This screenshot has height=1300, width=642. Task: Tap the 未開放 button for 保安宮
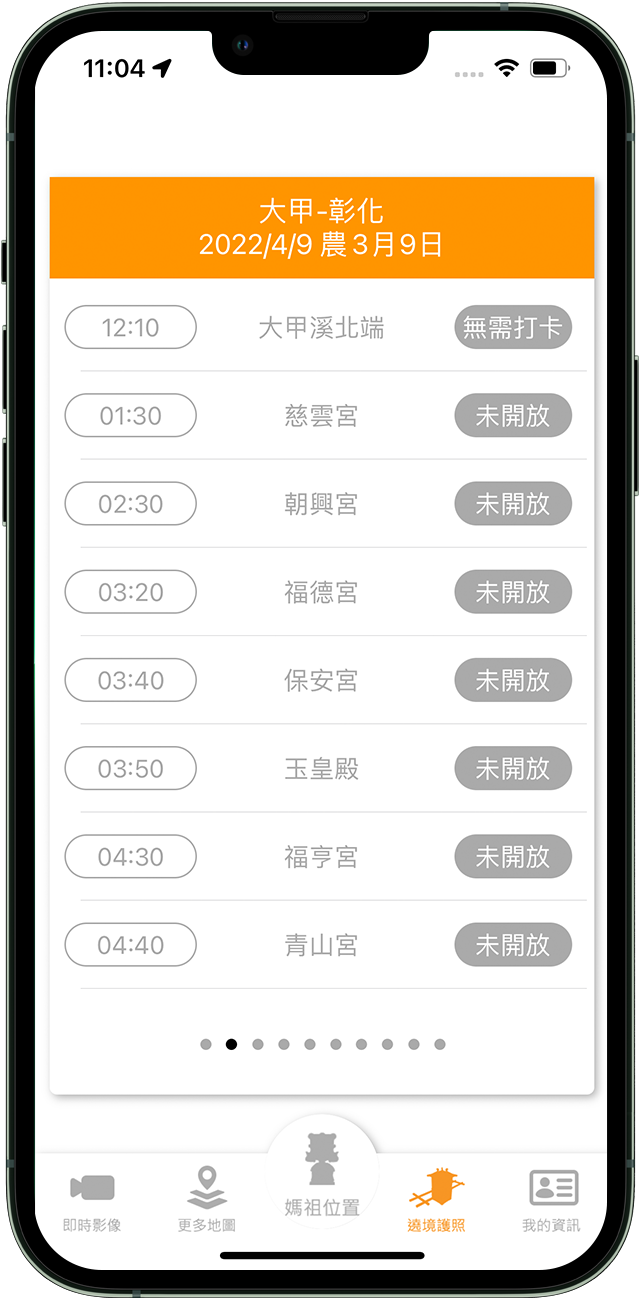pyautogui.click(x=513, y=680)
